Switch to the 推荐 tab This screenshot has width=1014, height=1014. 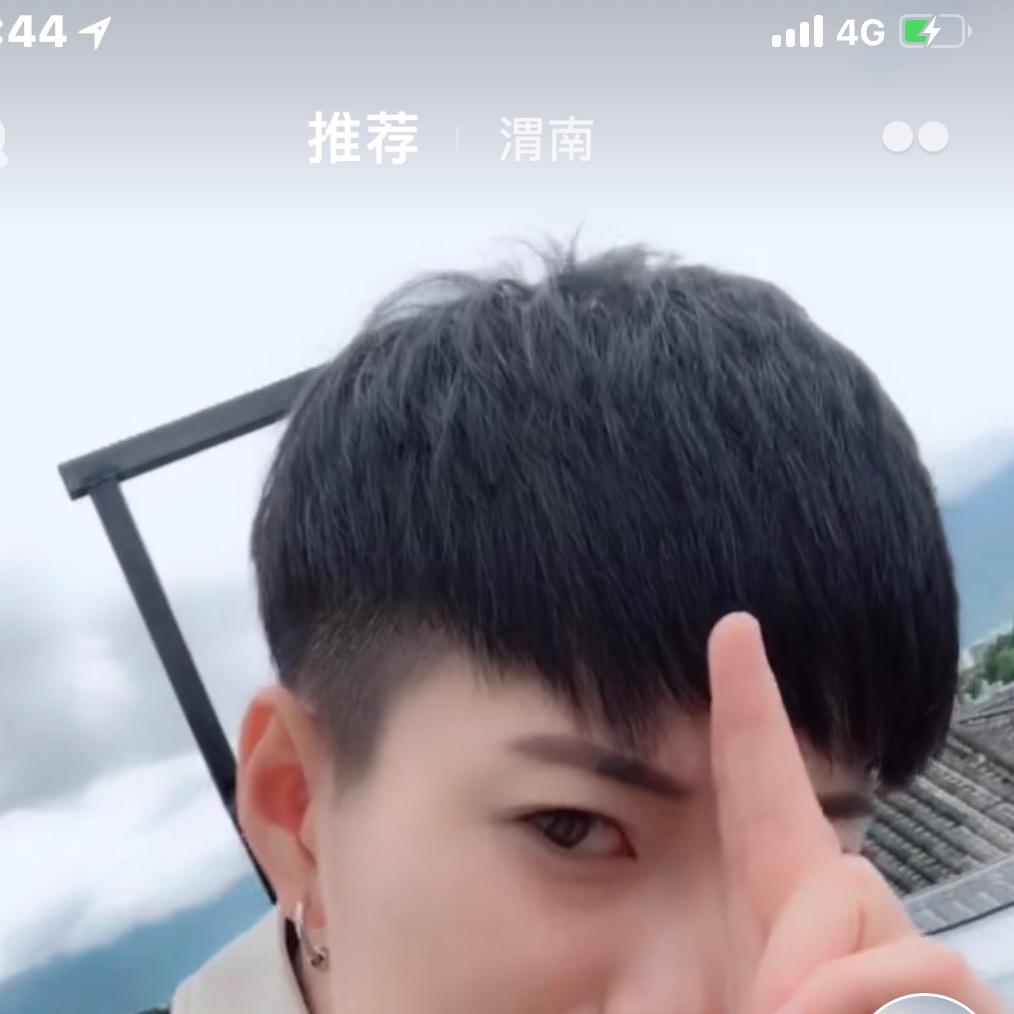pos(362,139)
